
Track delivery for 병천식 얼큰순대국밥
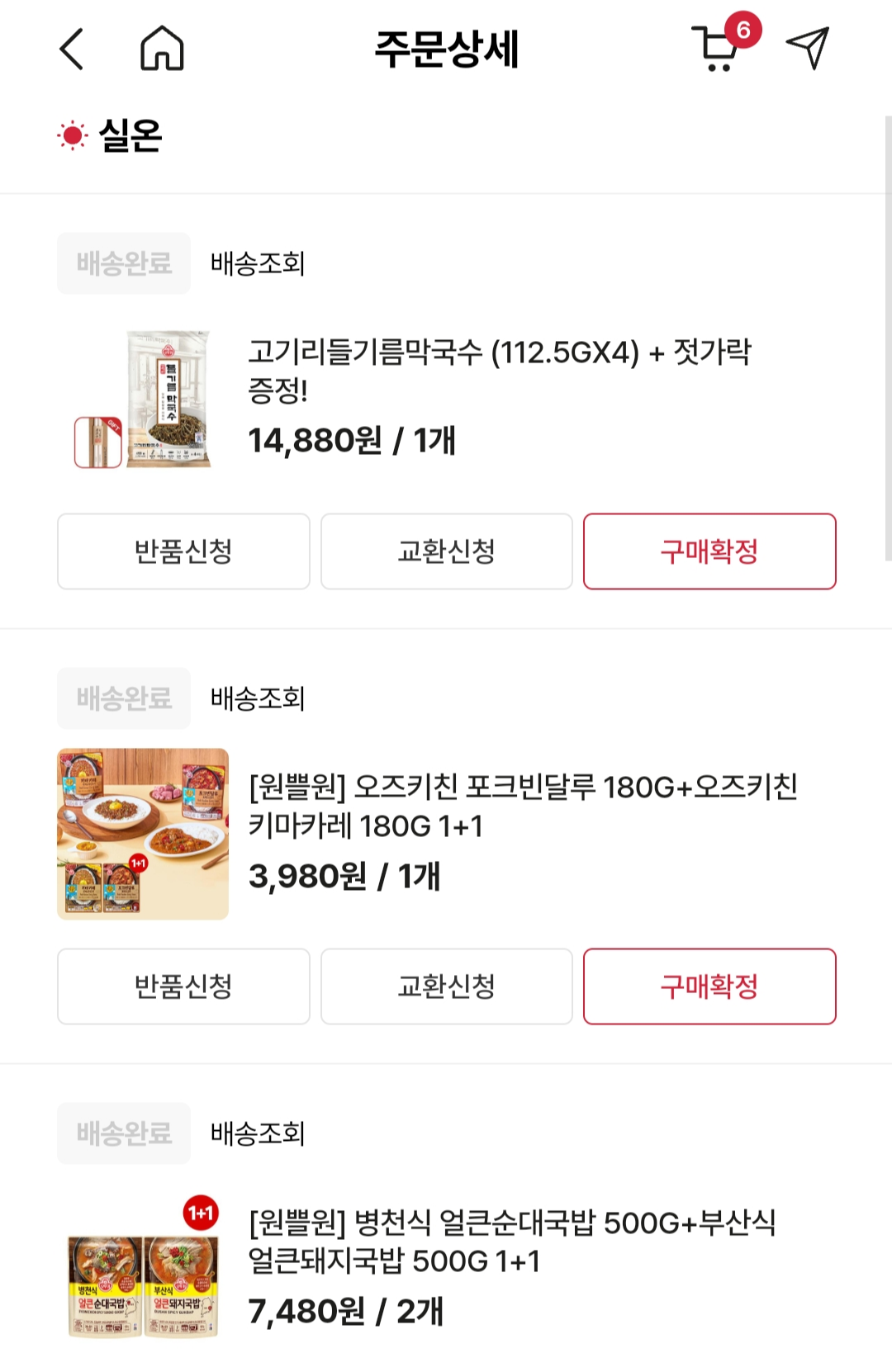(x=258, y=1134)
